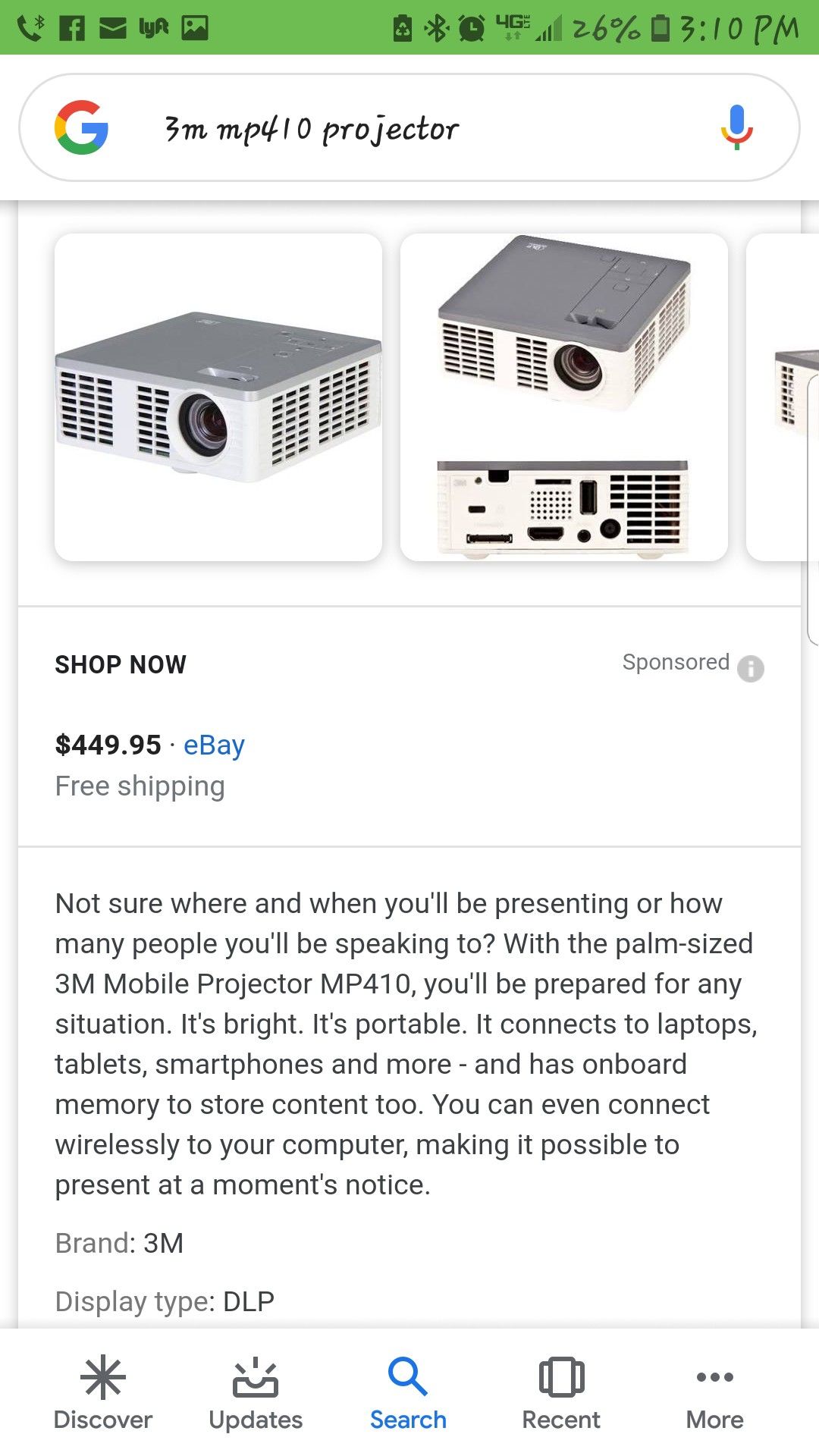819x1456 pixels.
Task: Tap the Free shipping text
Action: pyautogui.click(x=140, y=786)
